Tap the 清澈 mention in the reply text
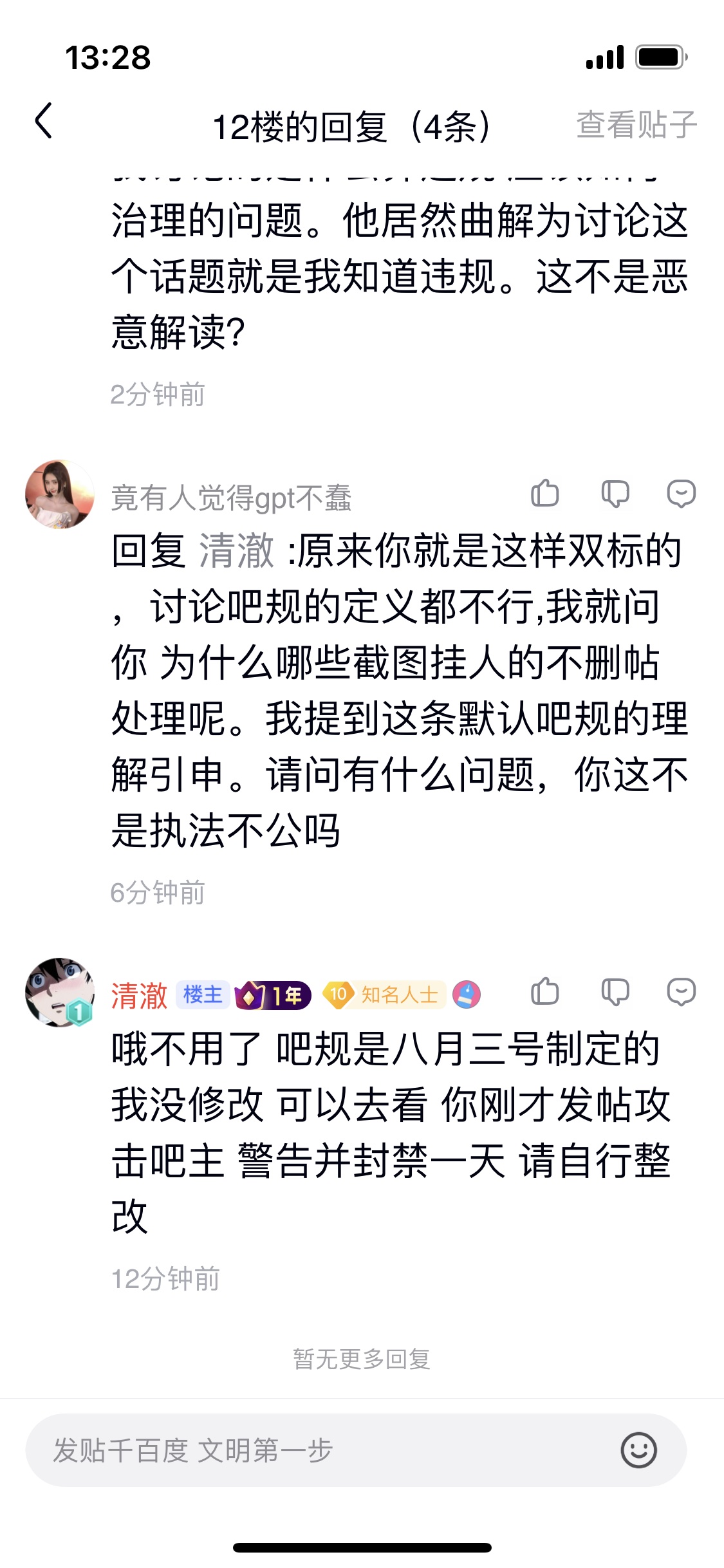This screenshot has width=724, height=1568. point(236,552)
